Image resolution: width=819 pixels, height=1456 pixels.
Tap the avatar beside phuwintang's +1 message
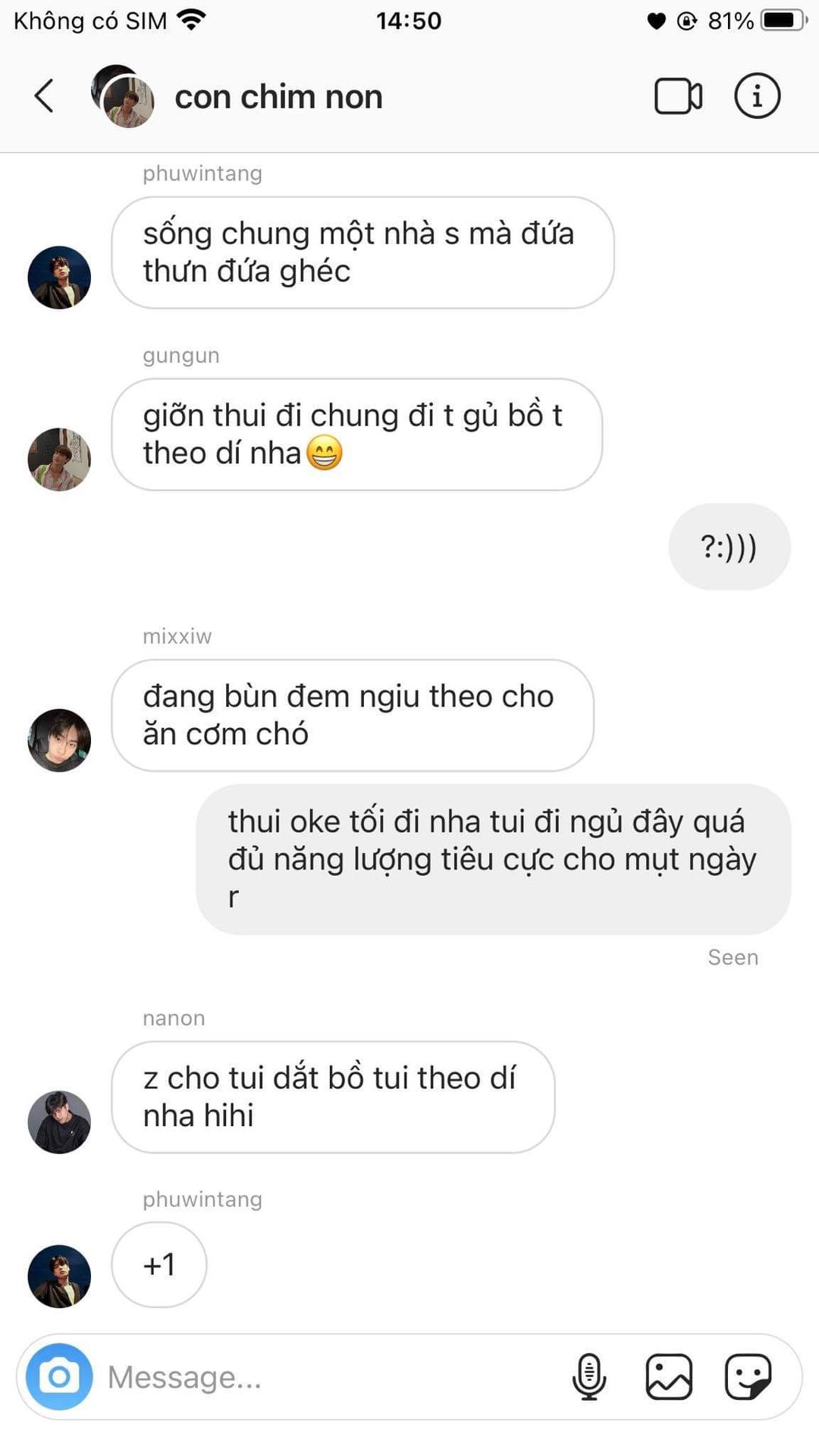point(59,1276)
